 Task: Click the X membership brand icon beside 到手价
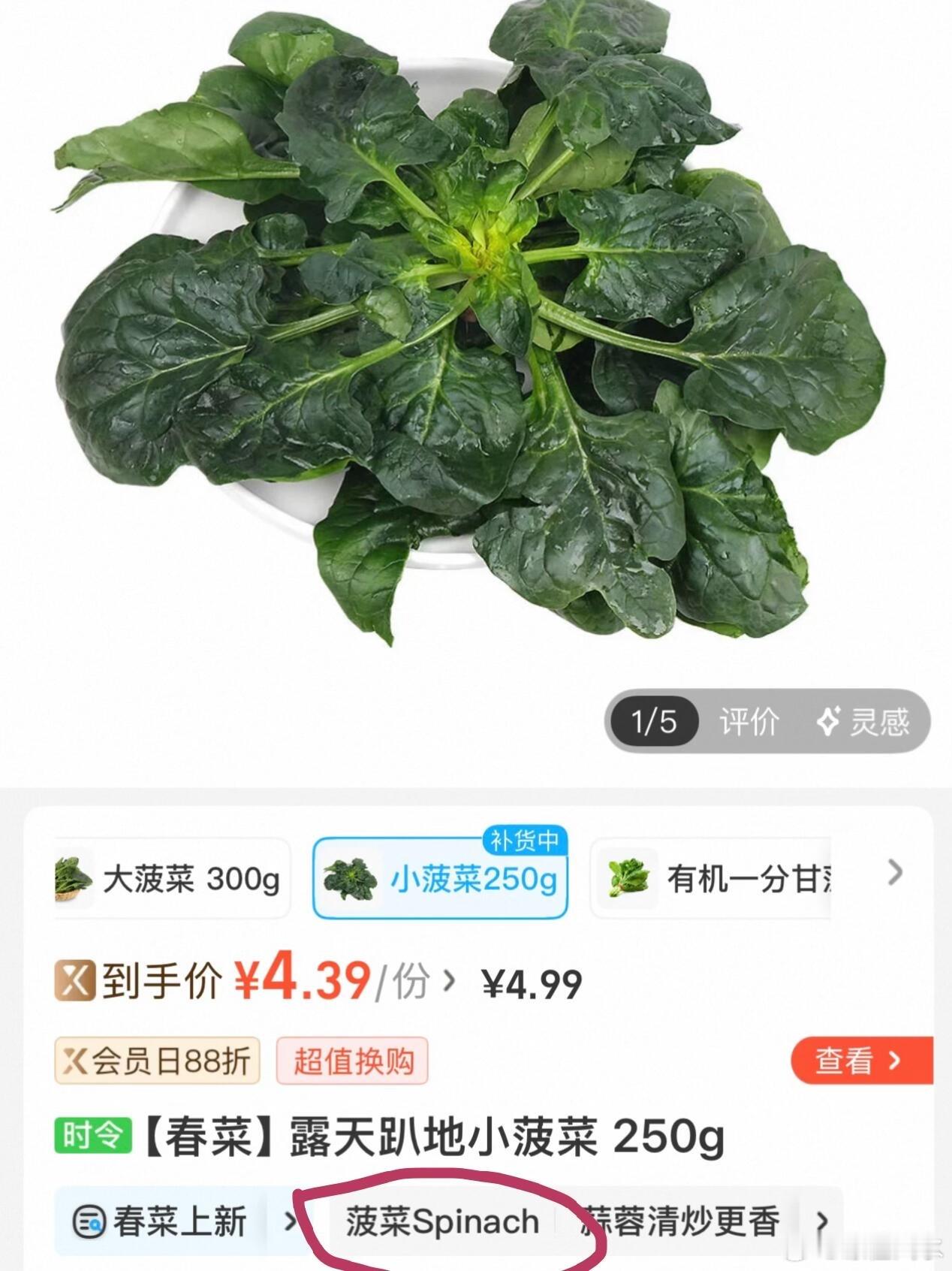point(75,980)
